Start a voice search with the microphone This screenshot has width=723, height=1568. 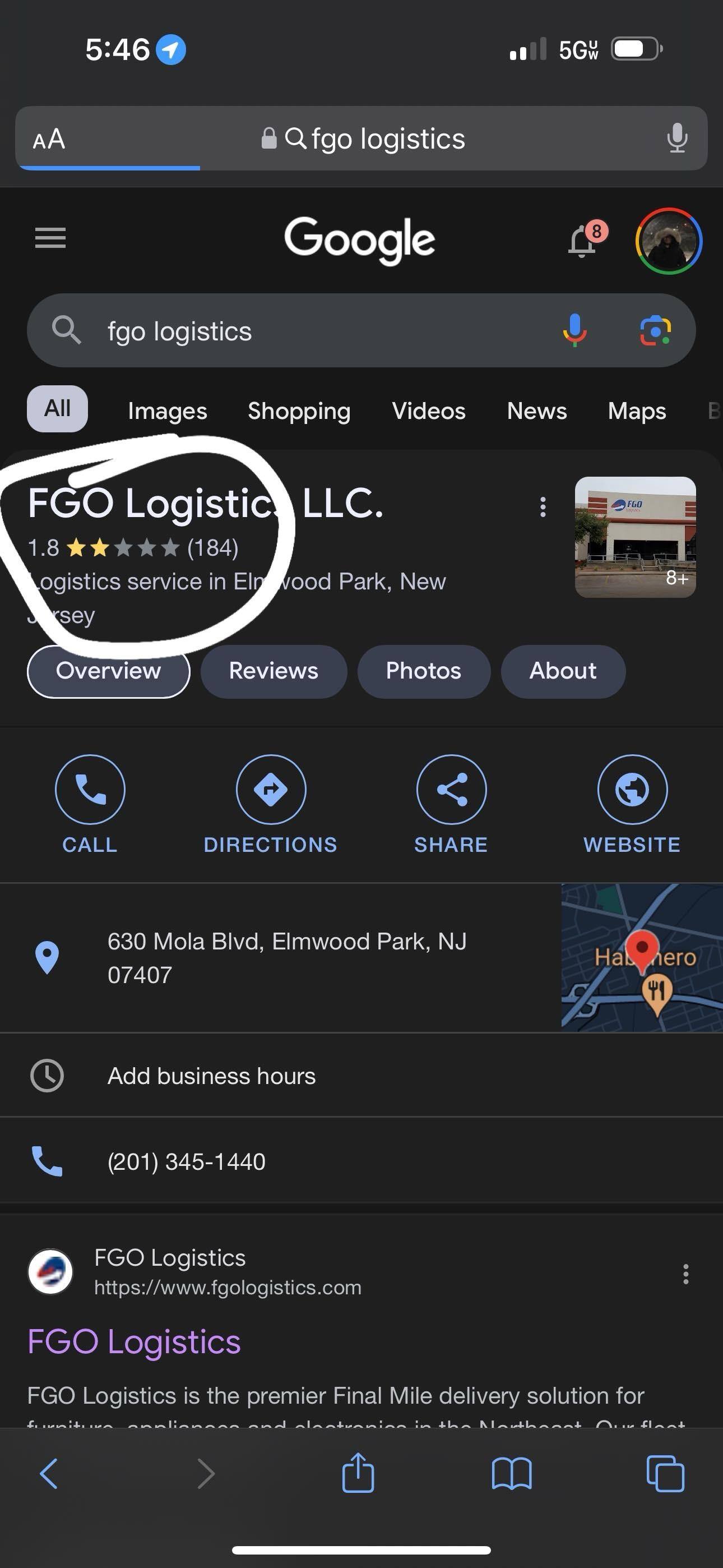click(574, 330)
